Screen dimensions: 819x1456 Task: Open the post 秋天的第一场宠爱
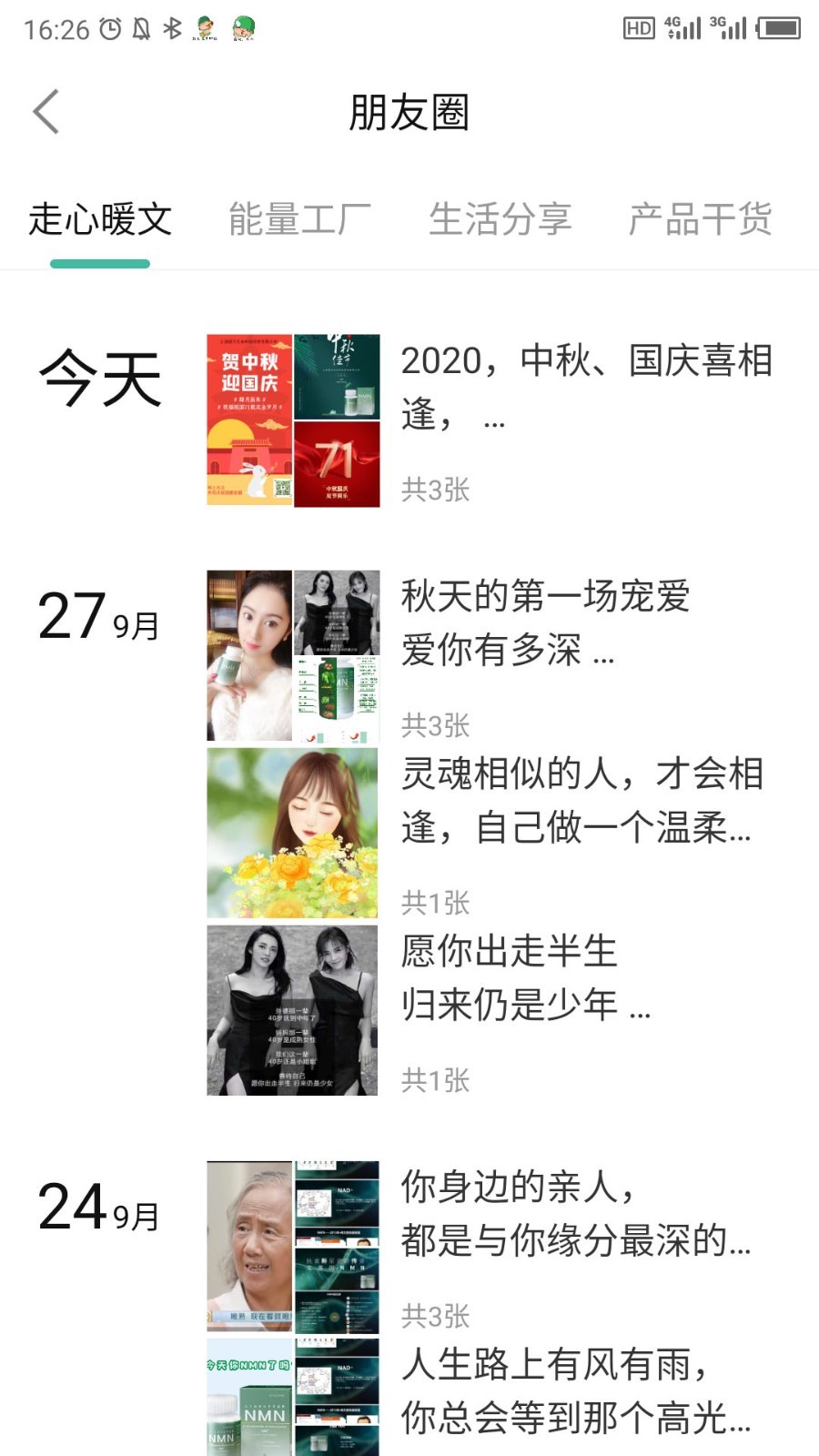pyautogui.click(x=546, y=623)
